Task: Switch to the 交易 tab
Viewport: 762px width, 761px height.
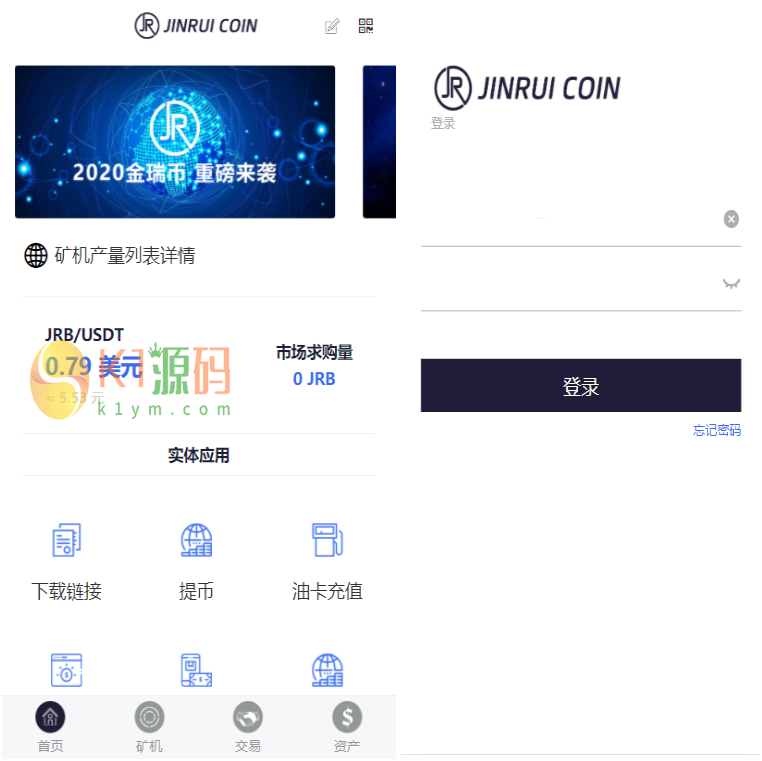Action: coord(248,726)
